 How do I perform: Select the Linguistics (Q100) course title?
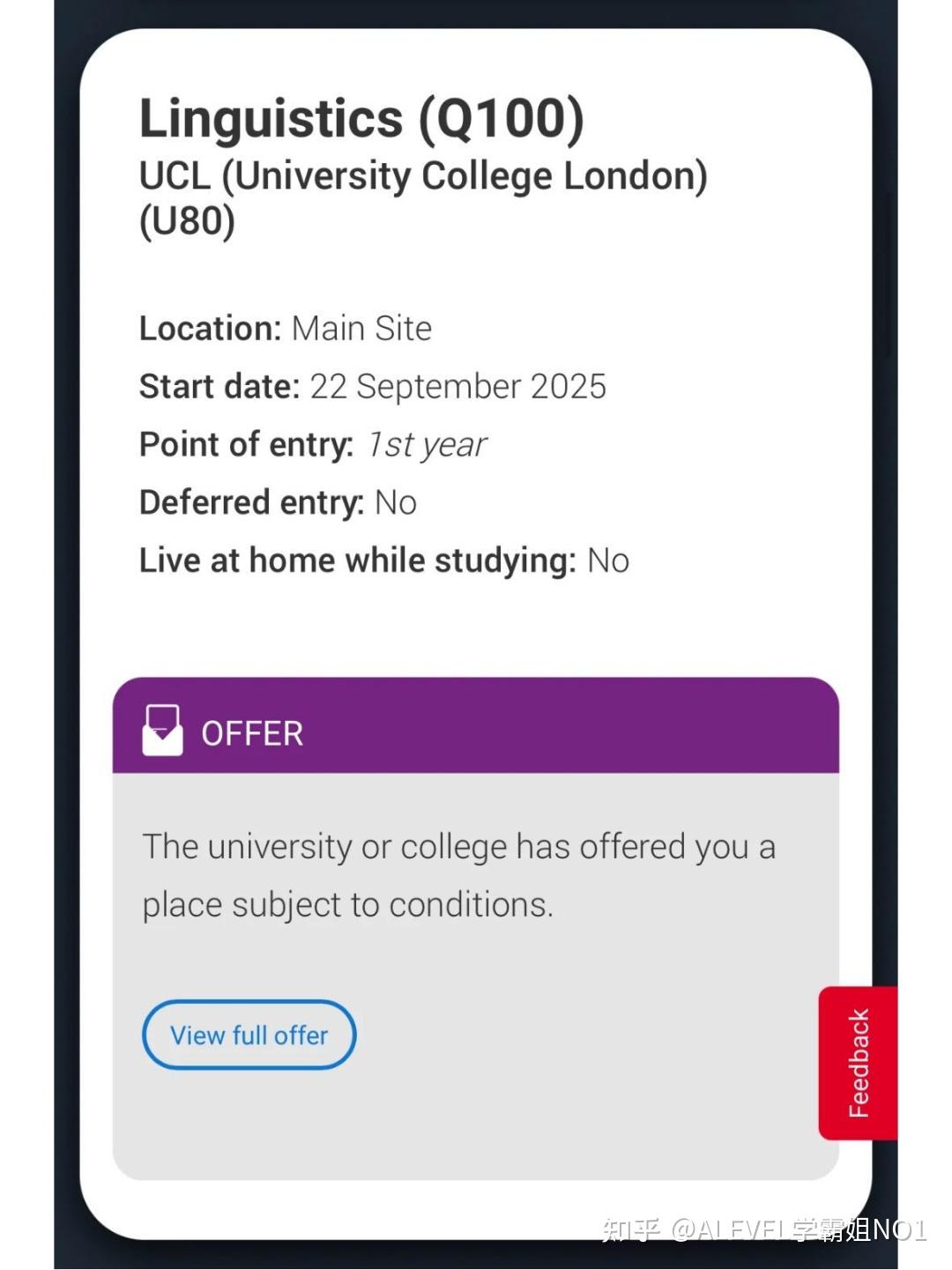pyautogui.click(x=361, y=118)
